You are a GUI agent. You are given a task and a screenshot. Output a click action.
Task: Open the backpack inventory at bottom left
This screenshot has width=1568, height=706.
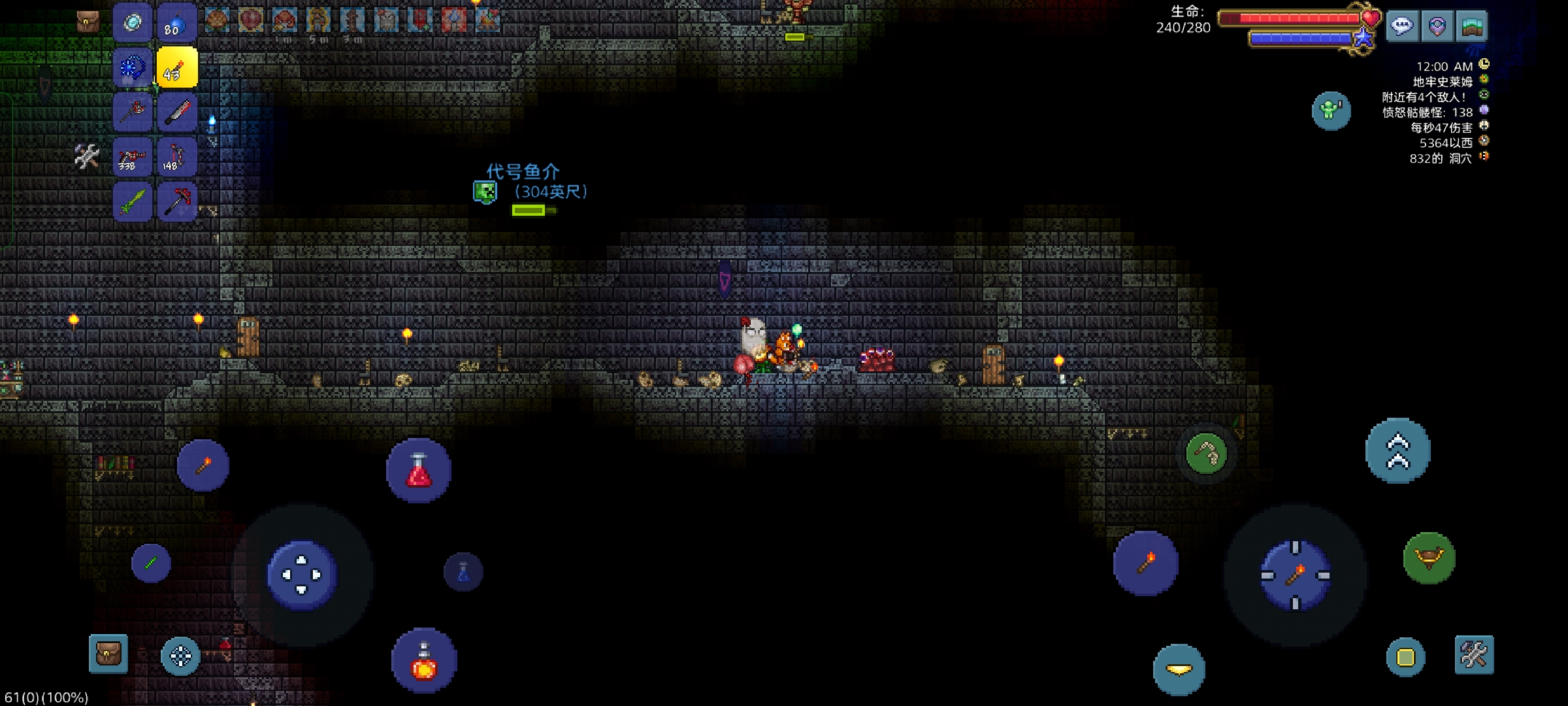pyautogui.click(x=108, y=653)
